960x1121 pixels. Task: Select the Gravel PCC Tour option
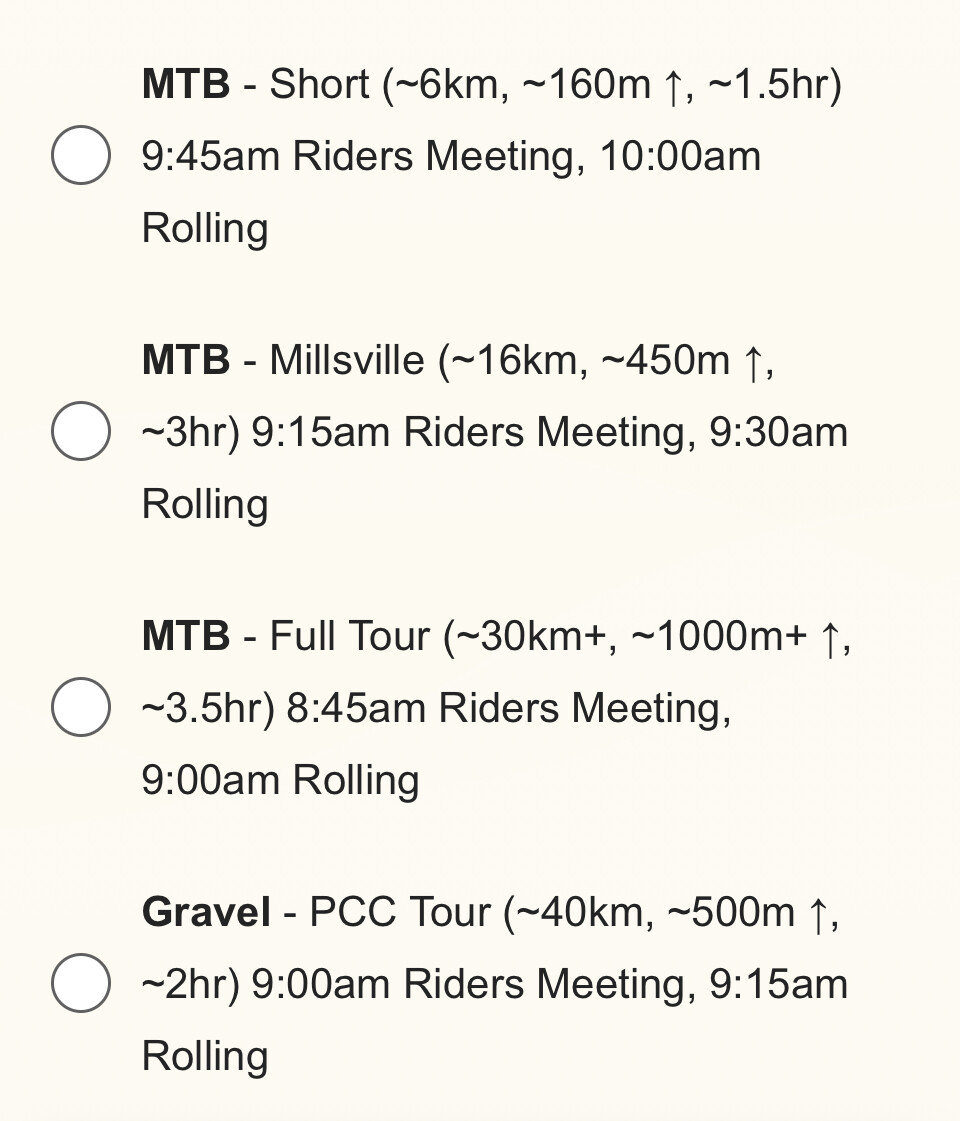click(80, 983)
